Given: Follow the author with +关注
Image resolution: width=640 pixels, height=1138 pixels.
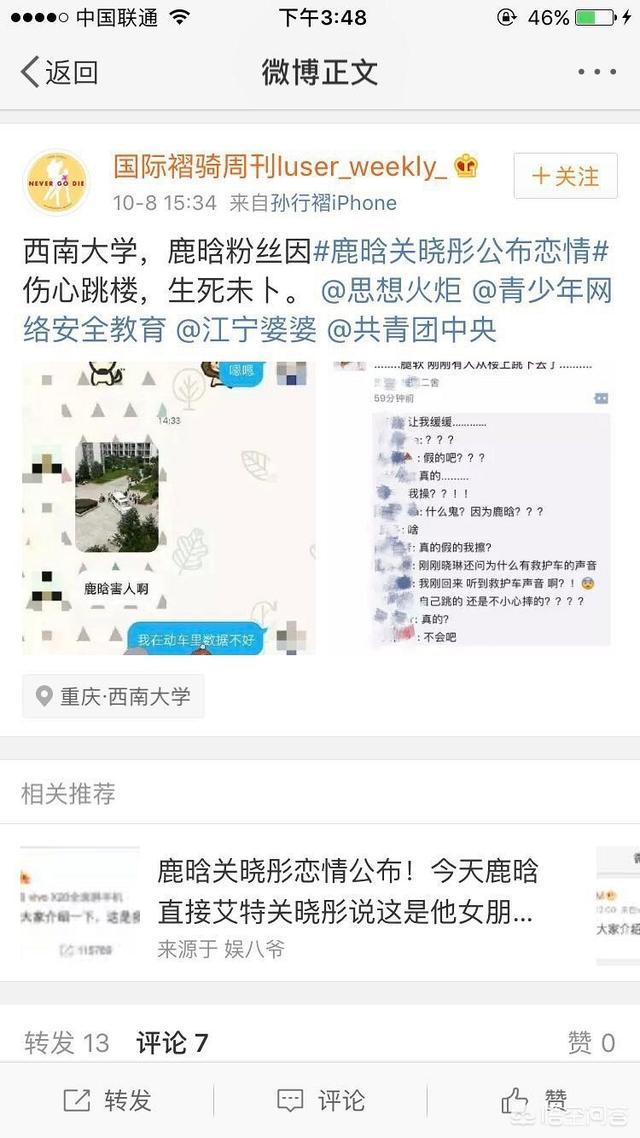Looking at the screenshot, I should (565, 176).
